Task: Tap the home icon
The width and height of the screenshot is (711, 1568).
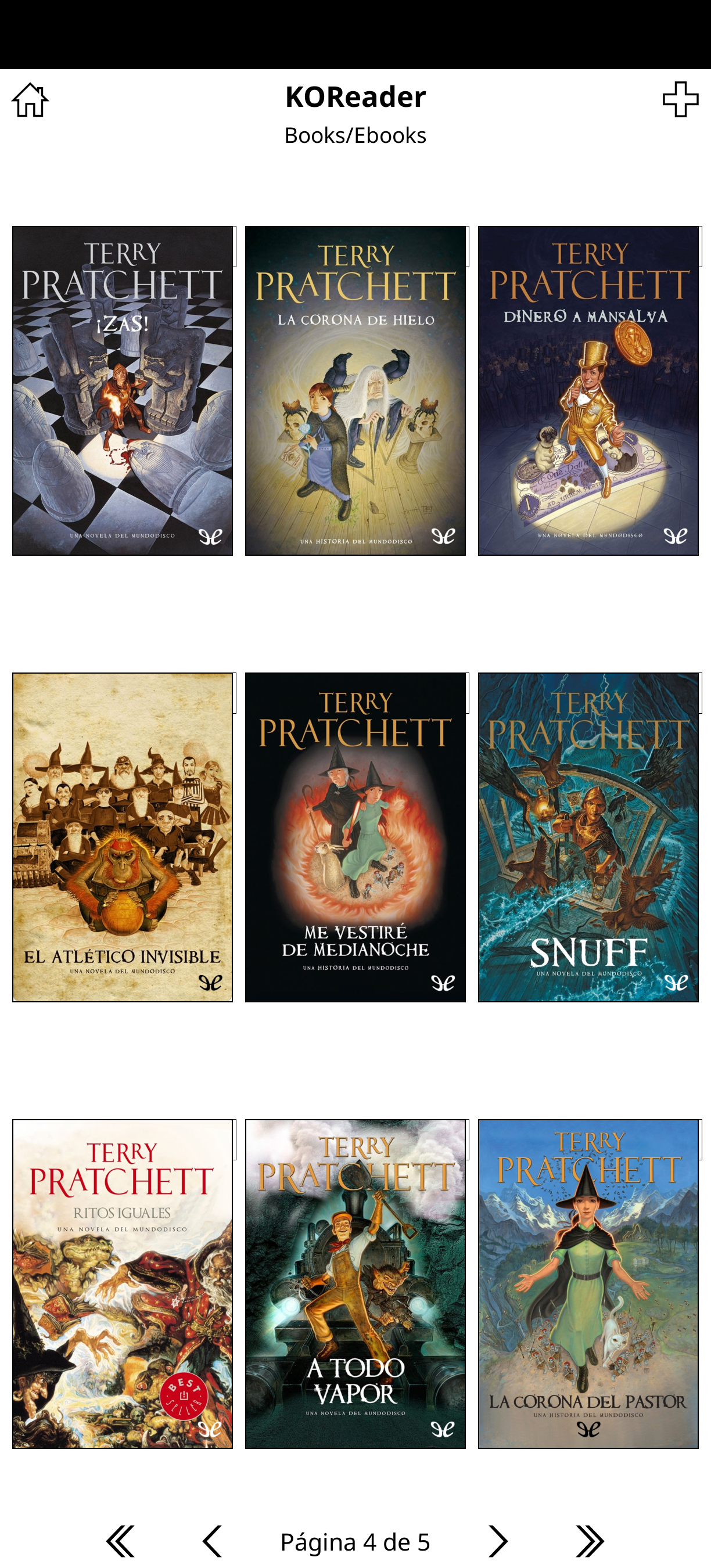Action: 30,100
